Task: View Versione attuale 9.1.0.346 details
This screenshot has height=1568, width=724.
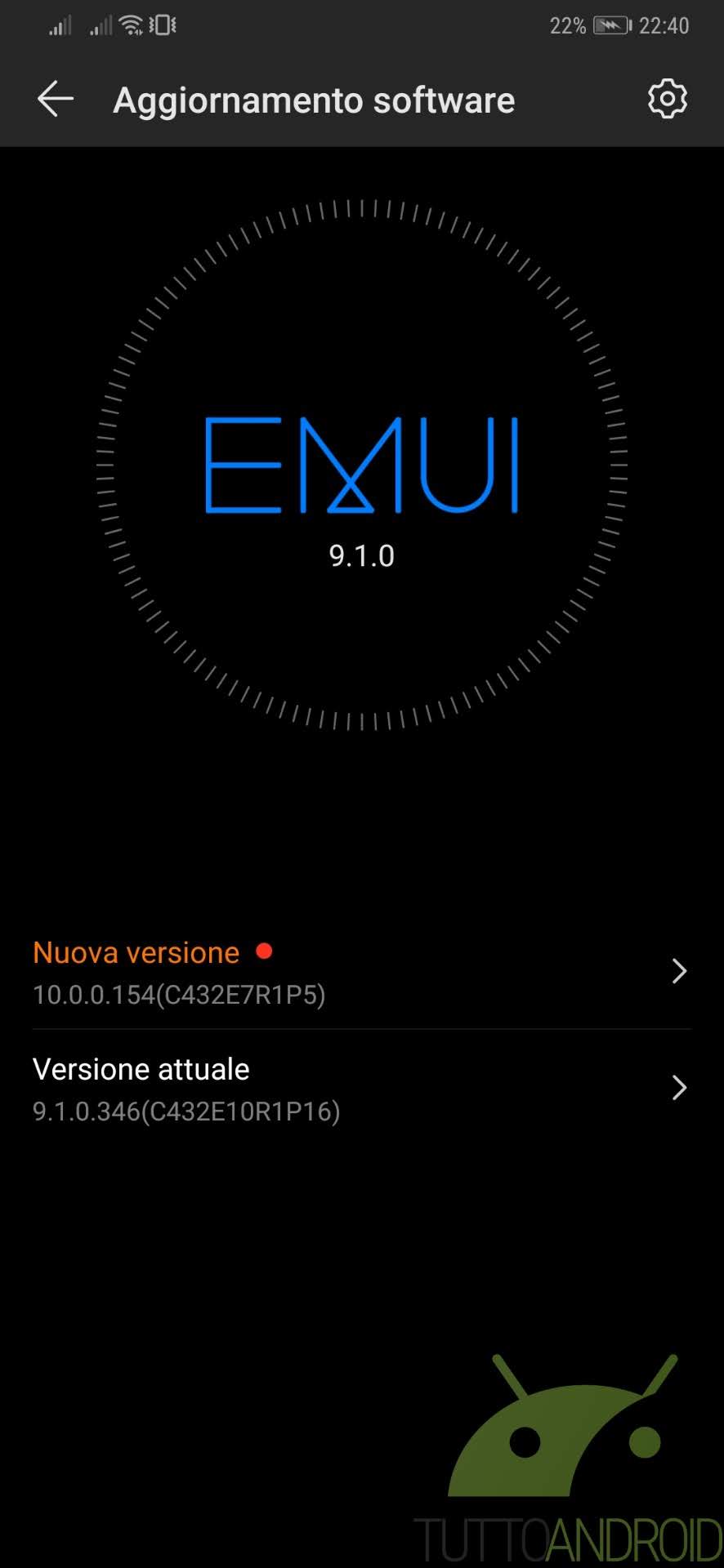Action: tap(362, 1089)
